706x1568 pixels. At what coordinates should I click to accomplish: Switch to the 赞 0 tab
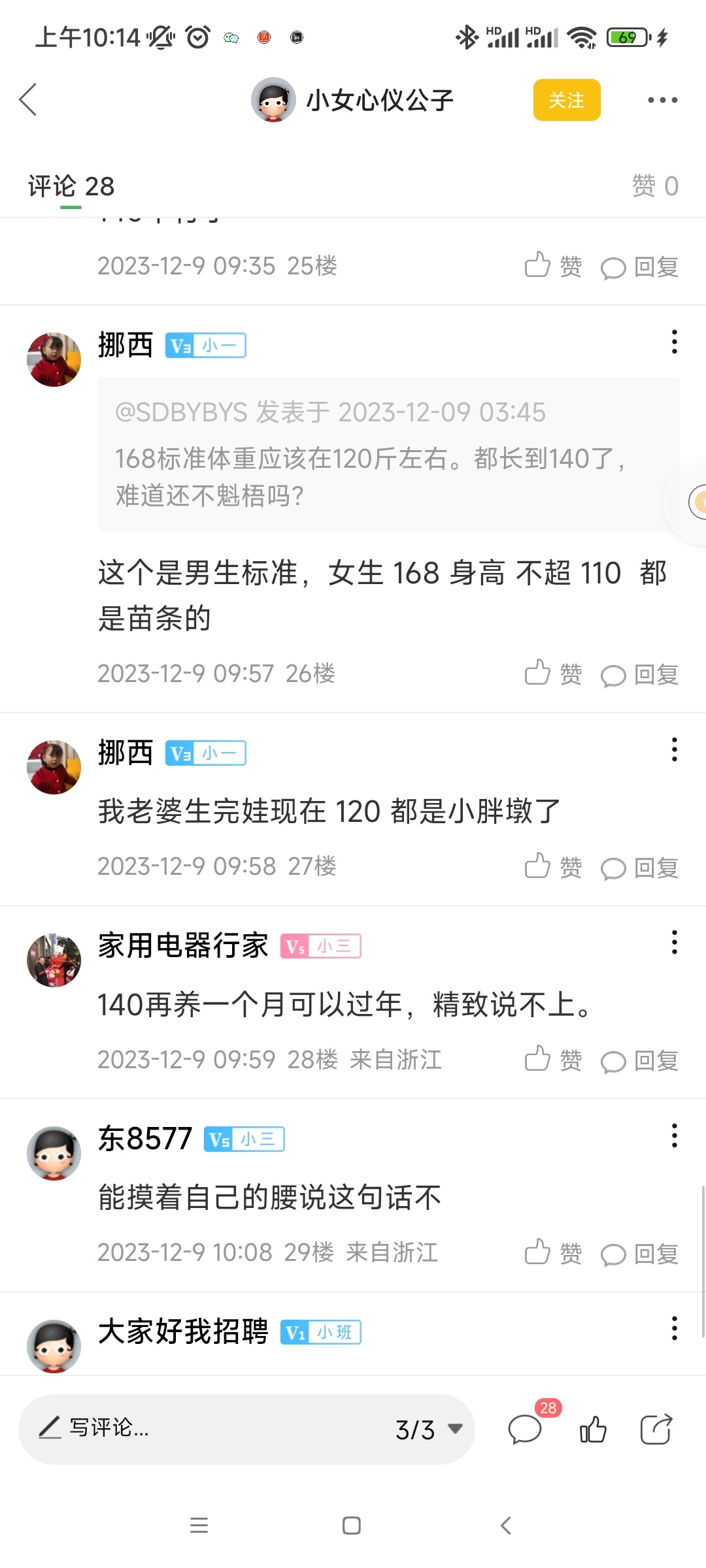tap(654, 186)
